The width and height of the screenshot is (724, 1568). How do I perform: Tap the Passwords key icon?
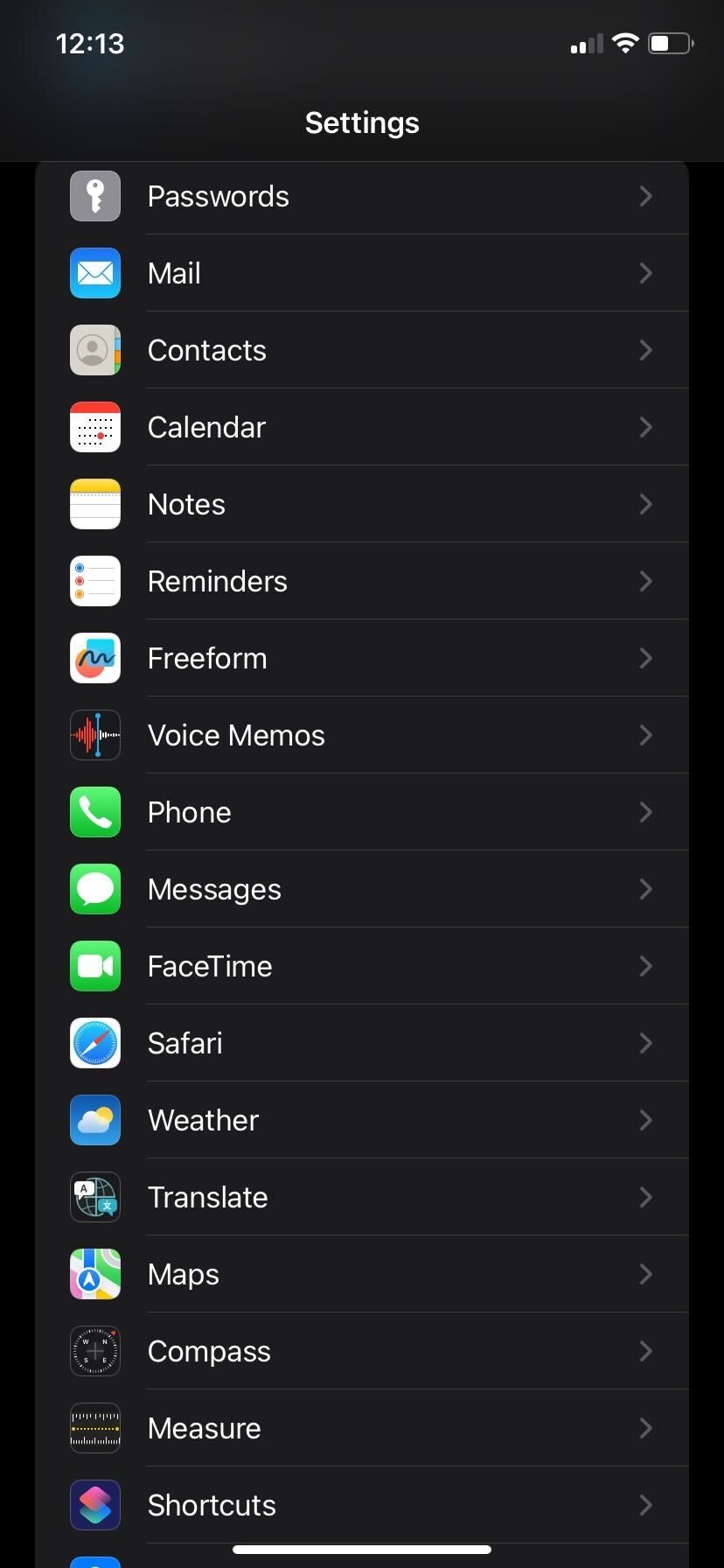pyautogui.click(x=94, y=196)
